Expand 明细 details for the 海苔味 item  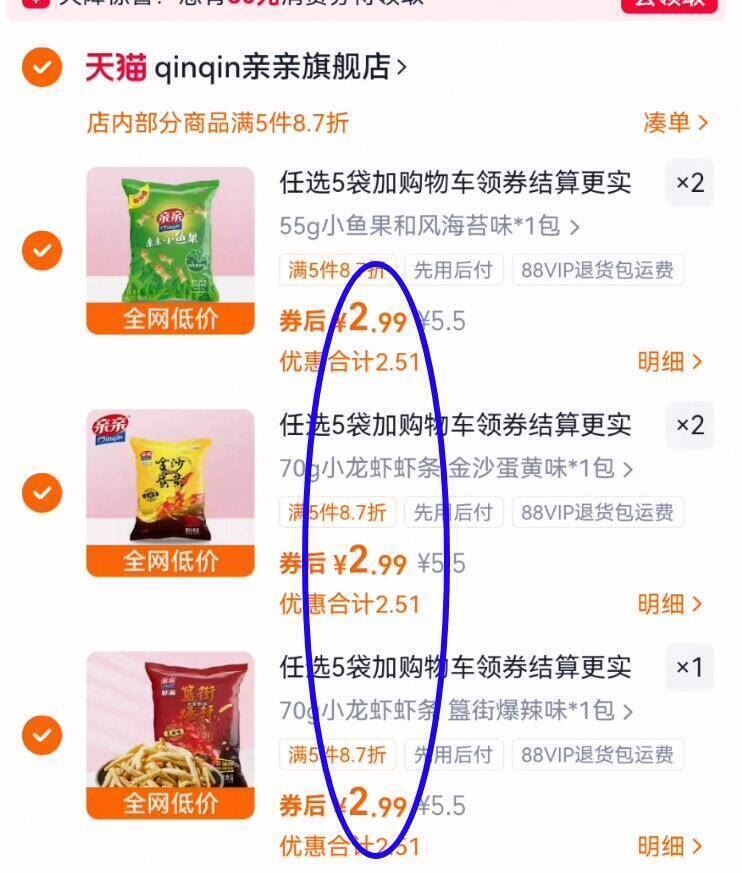tap(668, 363)
